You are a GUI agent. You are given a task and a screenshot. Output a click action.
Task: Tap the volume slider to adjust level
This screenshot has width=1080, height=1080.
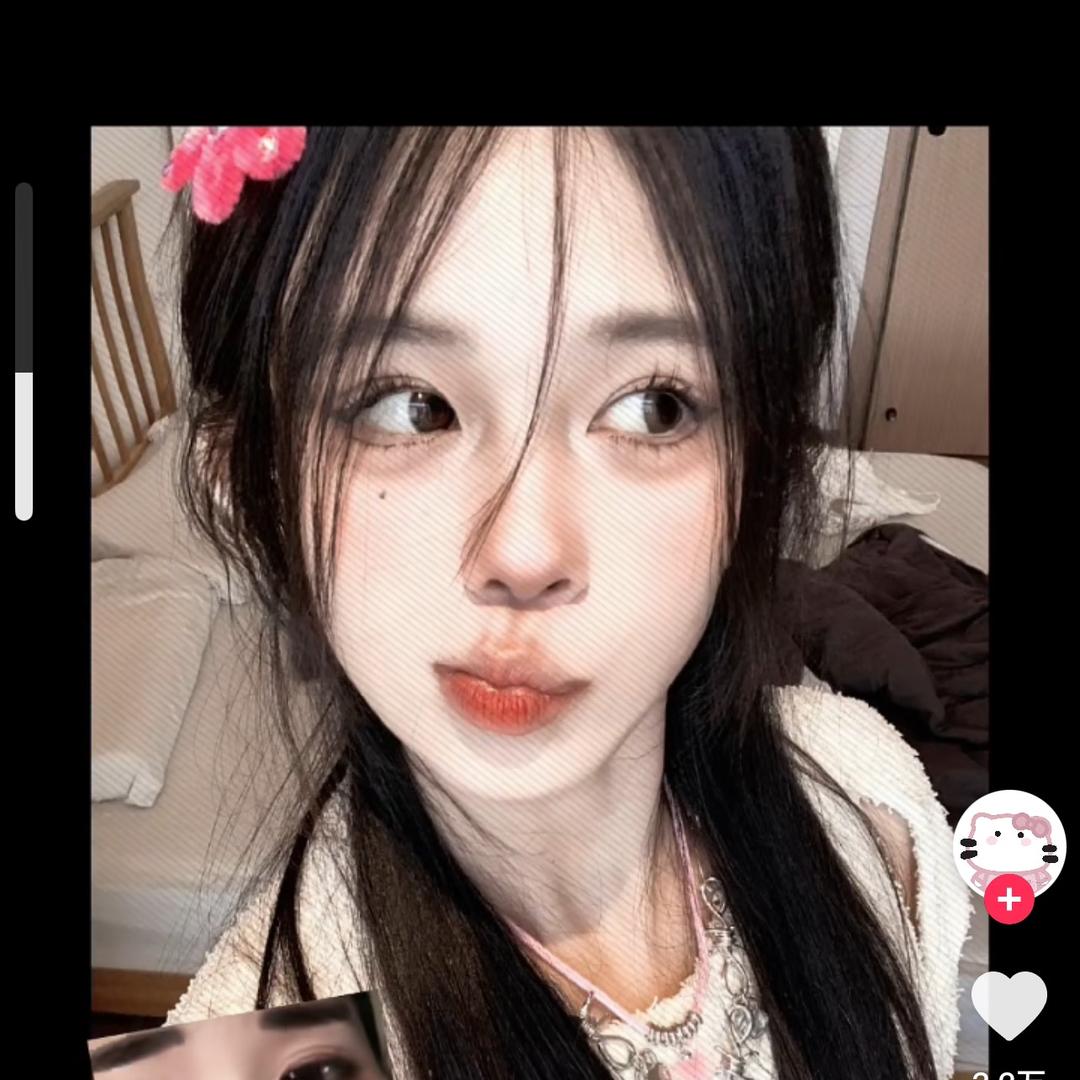24,352
